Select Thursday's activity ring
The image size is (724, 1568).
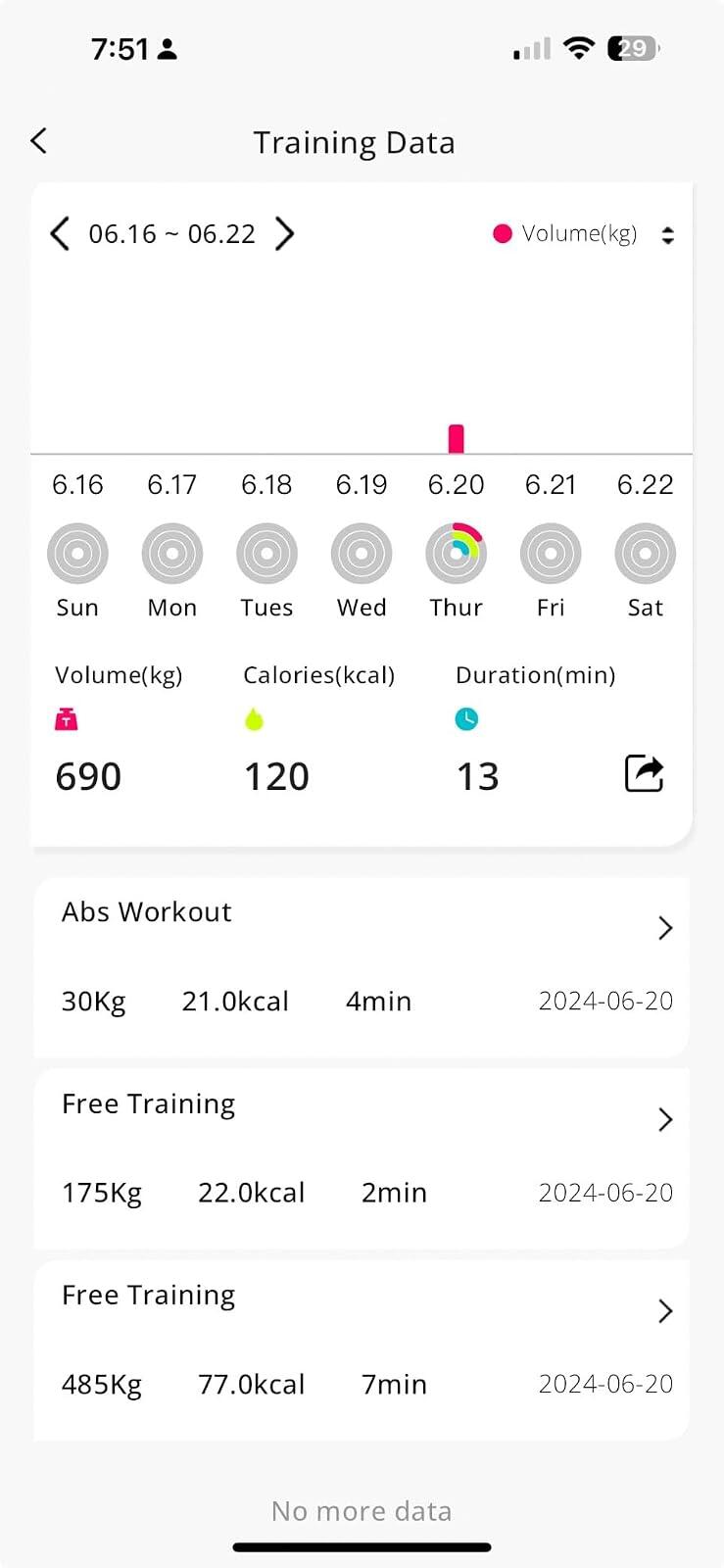[x=456, y=554]
